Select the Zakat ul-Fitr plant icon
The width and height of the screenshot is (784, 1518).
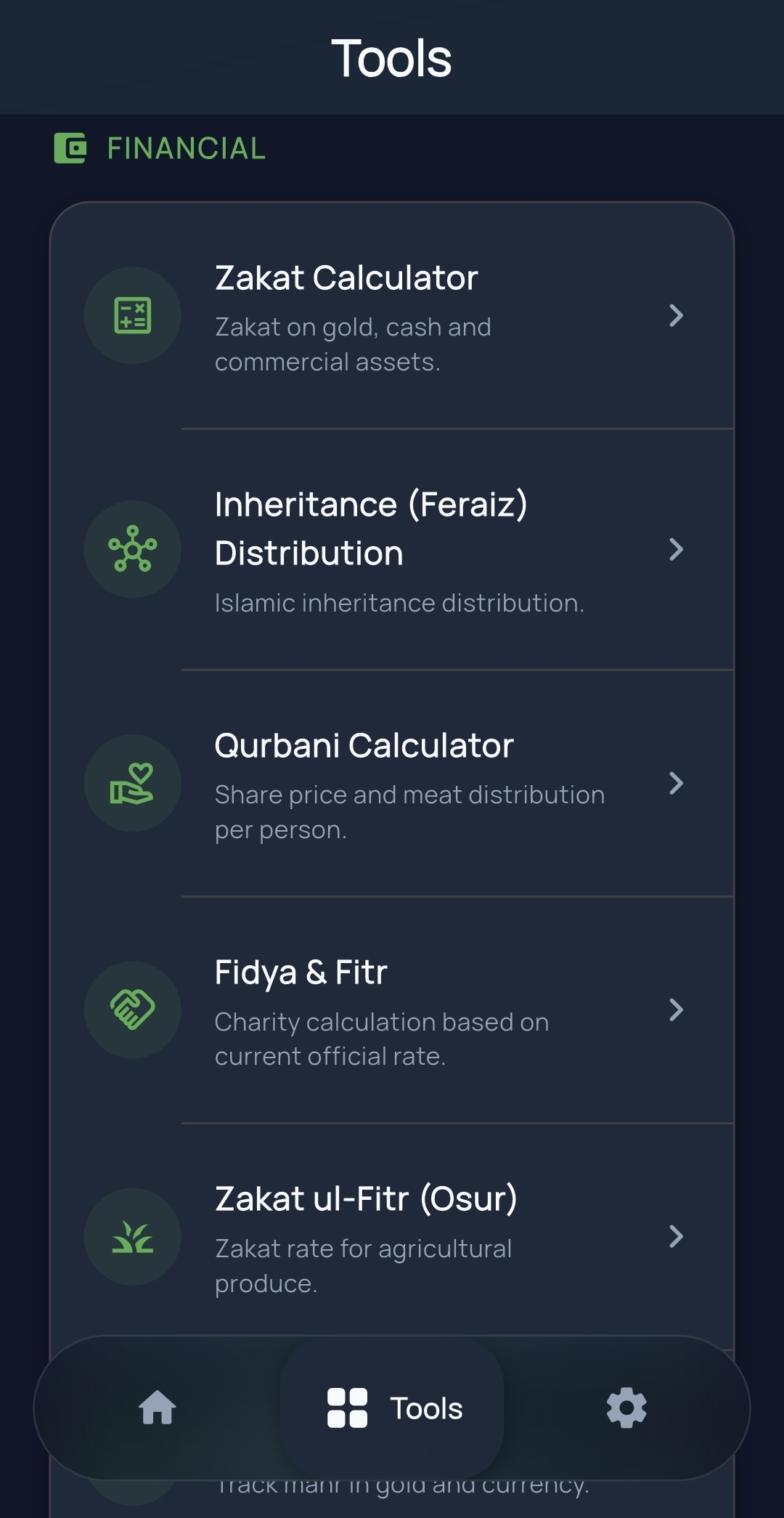[x=133, y=1237]
